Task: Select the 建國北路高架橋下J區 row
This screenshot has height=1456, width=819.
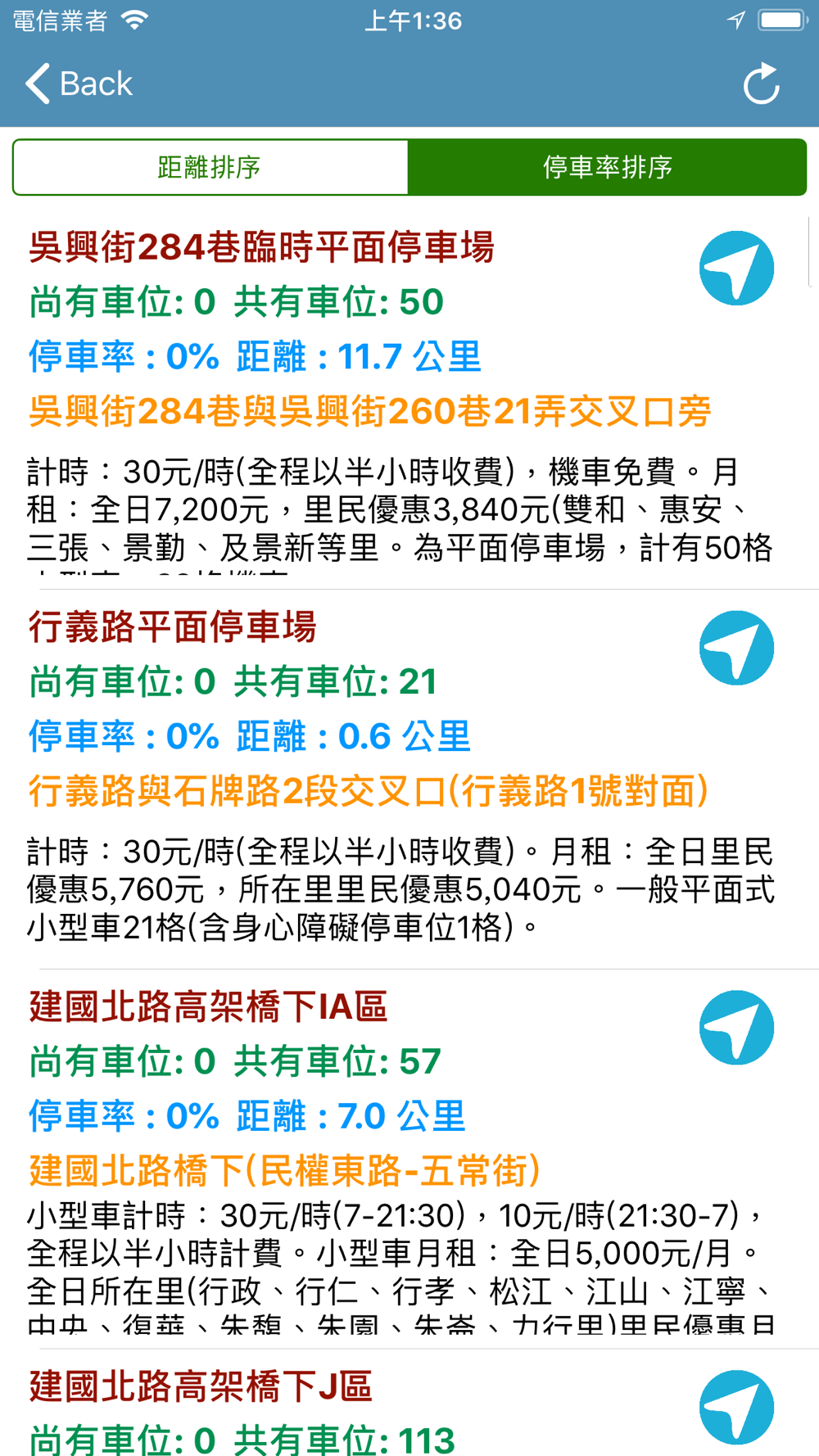Action: click(409, 1403)
